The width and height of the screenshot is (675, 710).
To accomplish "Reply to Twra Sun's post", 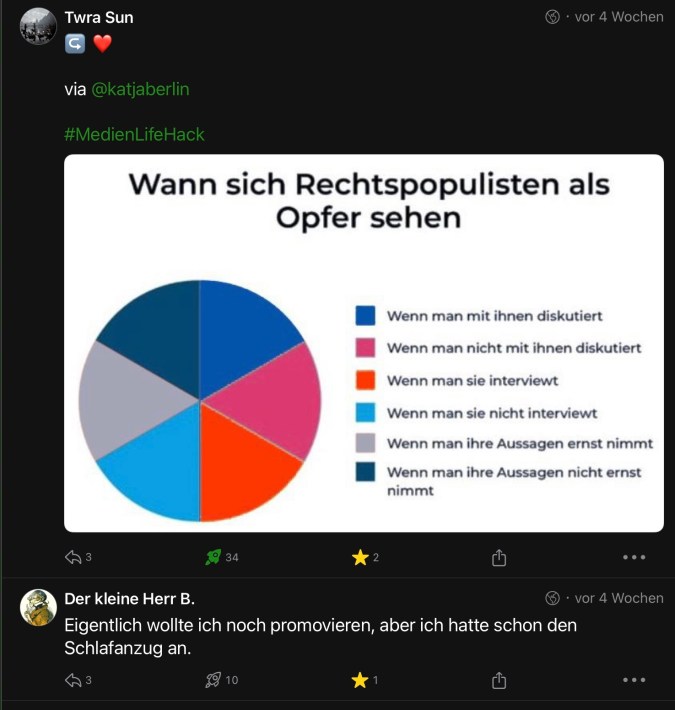I will click(x=73, y=557).
